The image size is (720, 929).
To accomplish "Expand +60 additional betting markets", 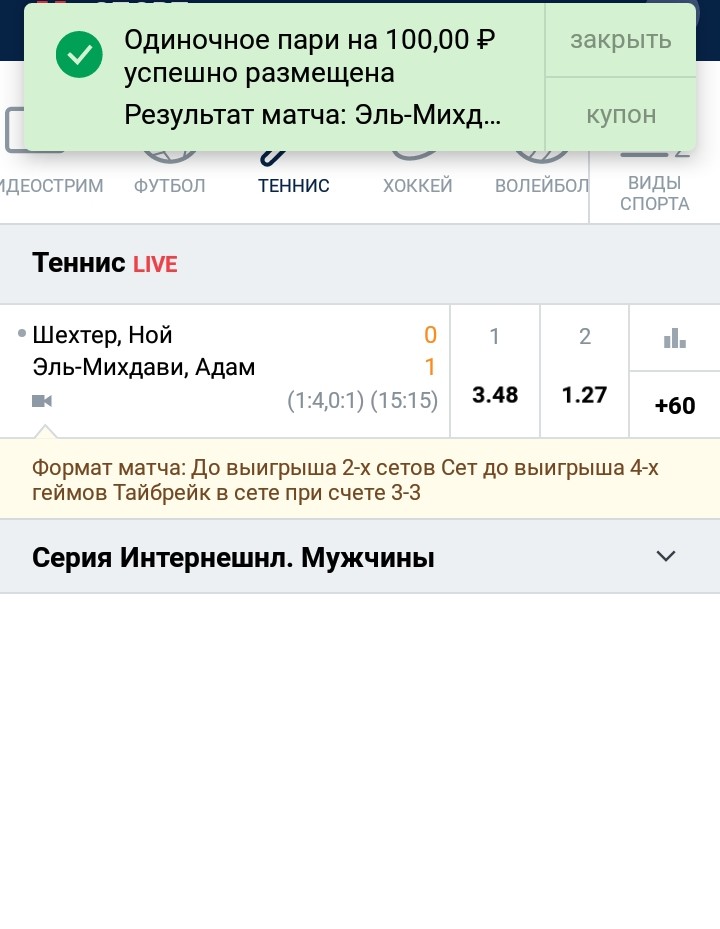I will [x=674, y=405].
